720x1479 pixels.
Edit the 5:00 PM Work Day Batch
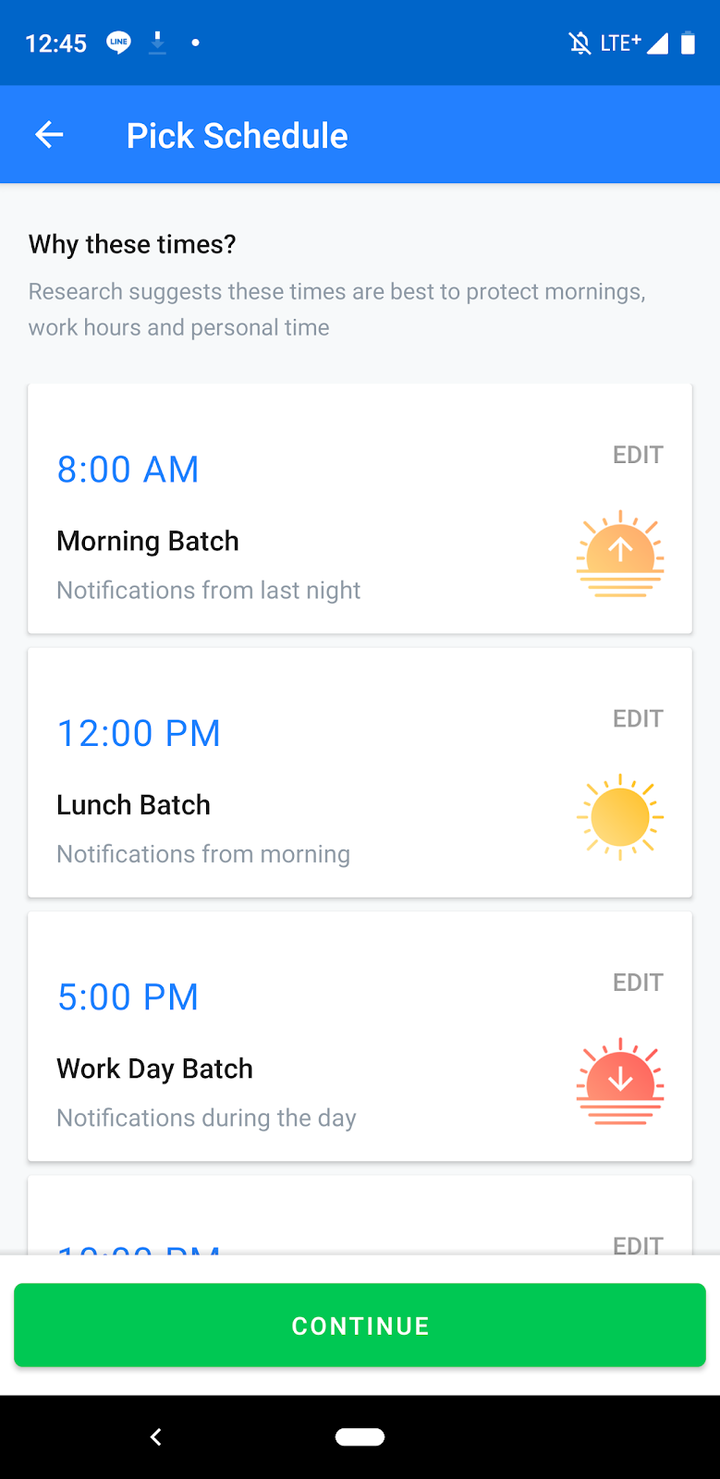pos(638,983)
